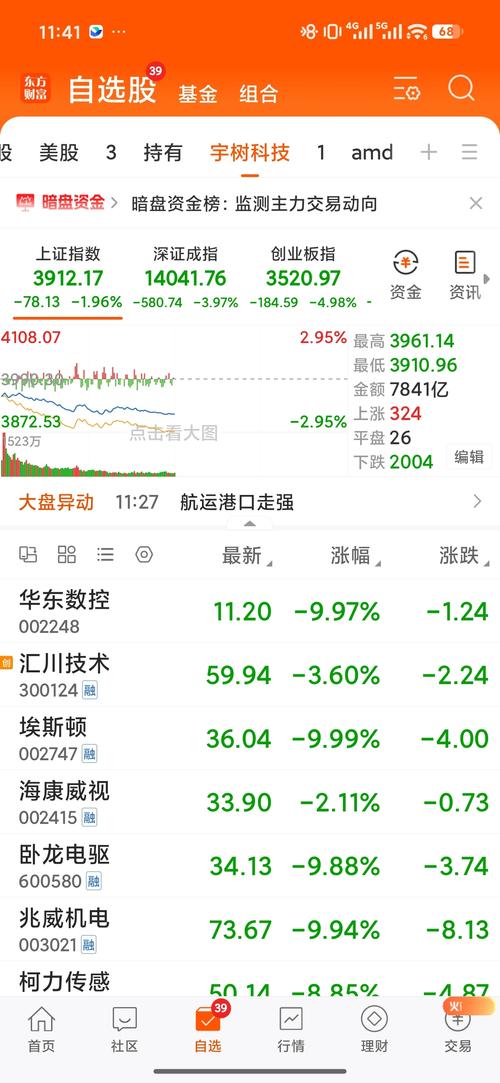The width and height of the screenshot is (500, 1083).
Task: Open the 资金 shortcut
Action: coord(405,276)
